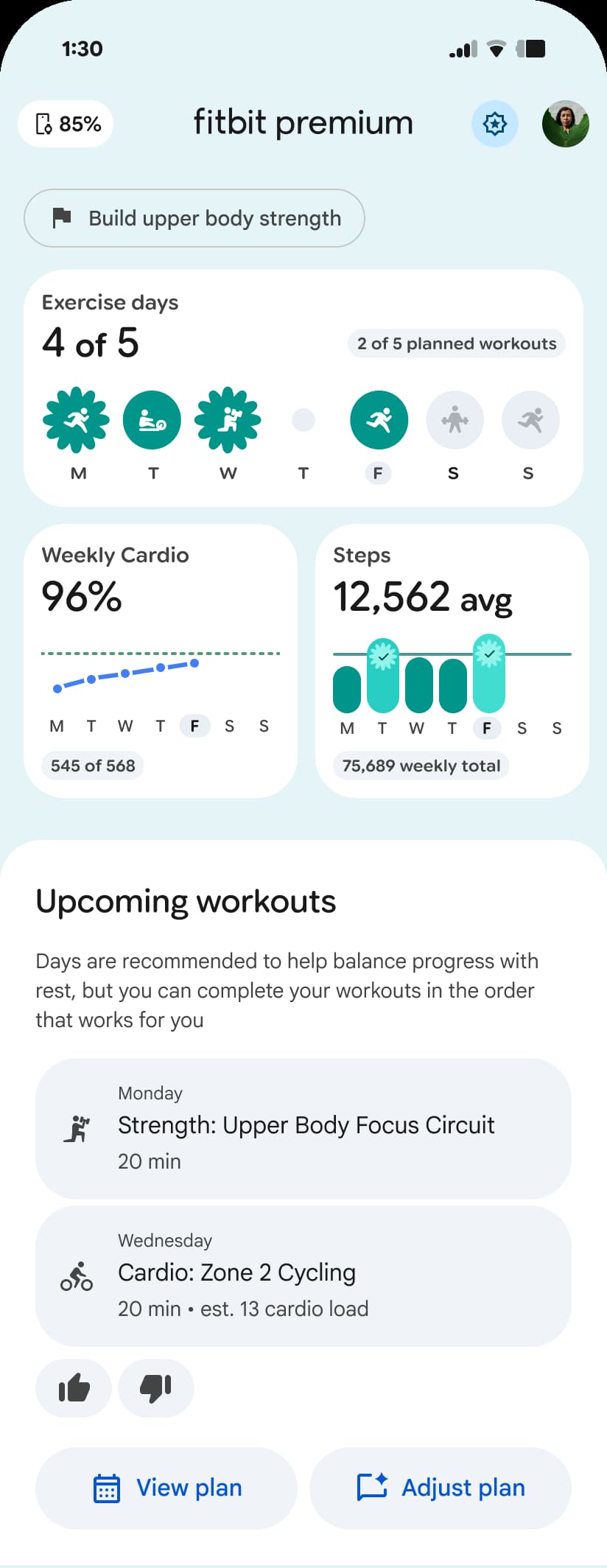Open Monday's Upper Body Focus Circuit workout
607x1568 pixels.
(303, 1128)
